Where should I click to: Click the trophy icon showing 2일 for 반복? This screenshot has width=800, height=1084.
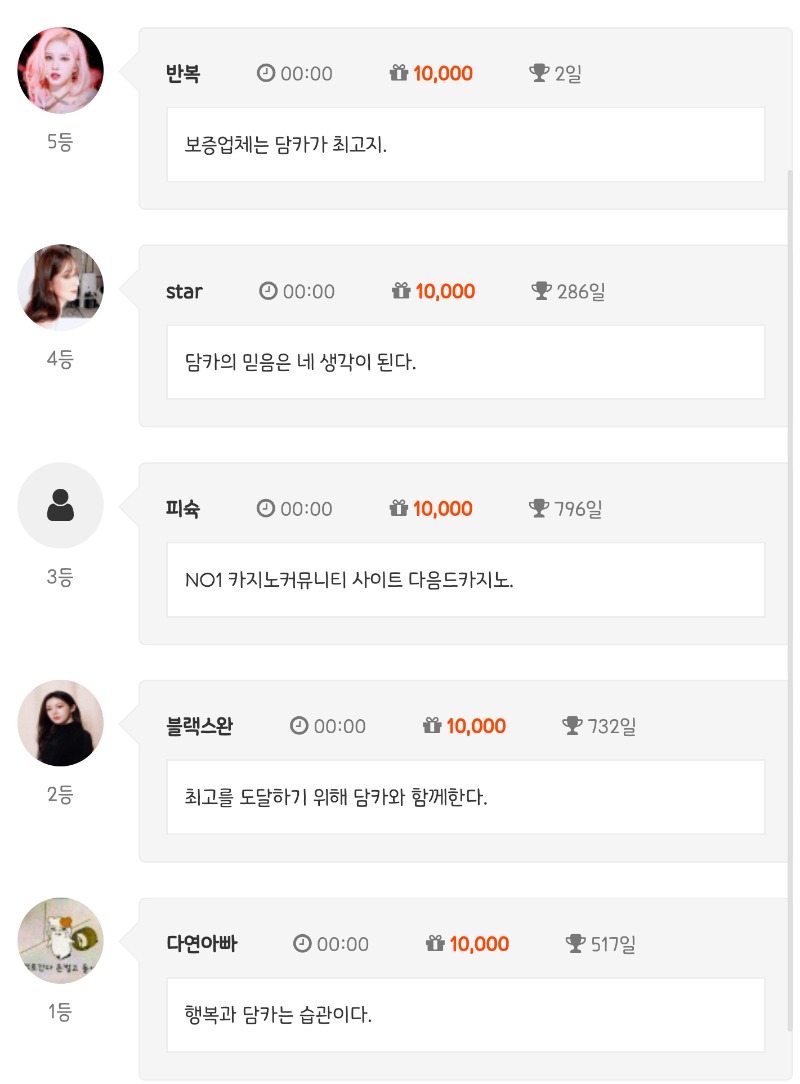pos(539,73)
